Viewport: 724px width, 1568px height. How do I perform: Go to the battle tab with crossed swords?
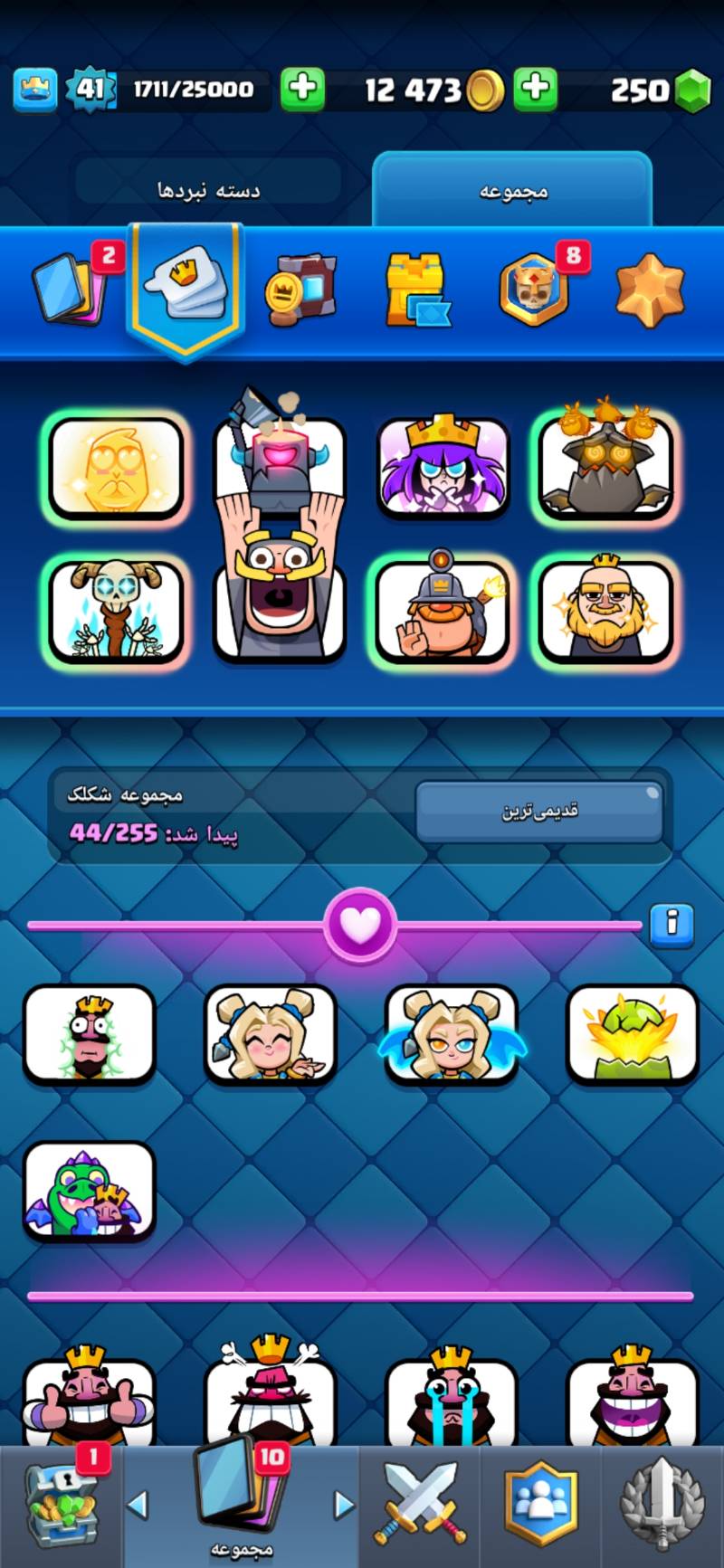[420, 1504]
